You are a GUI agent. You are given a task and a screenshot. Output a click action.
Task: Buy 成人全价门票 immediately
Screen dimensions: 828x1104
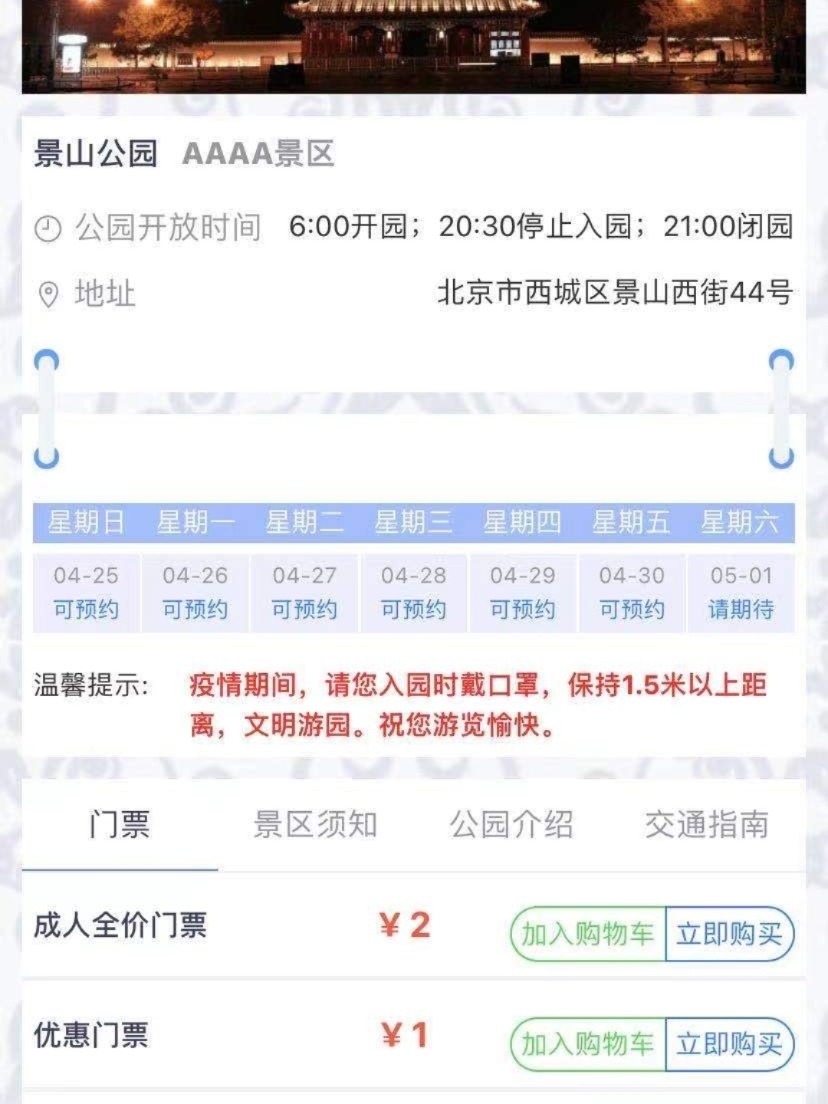point(729,934)
